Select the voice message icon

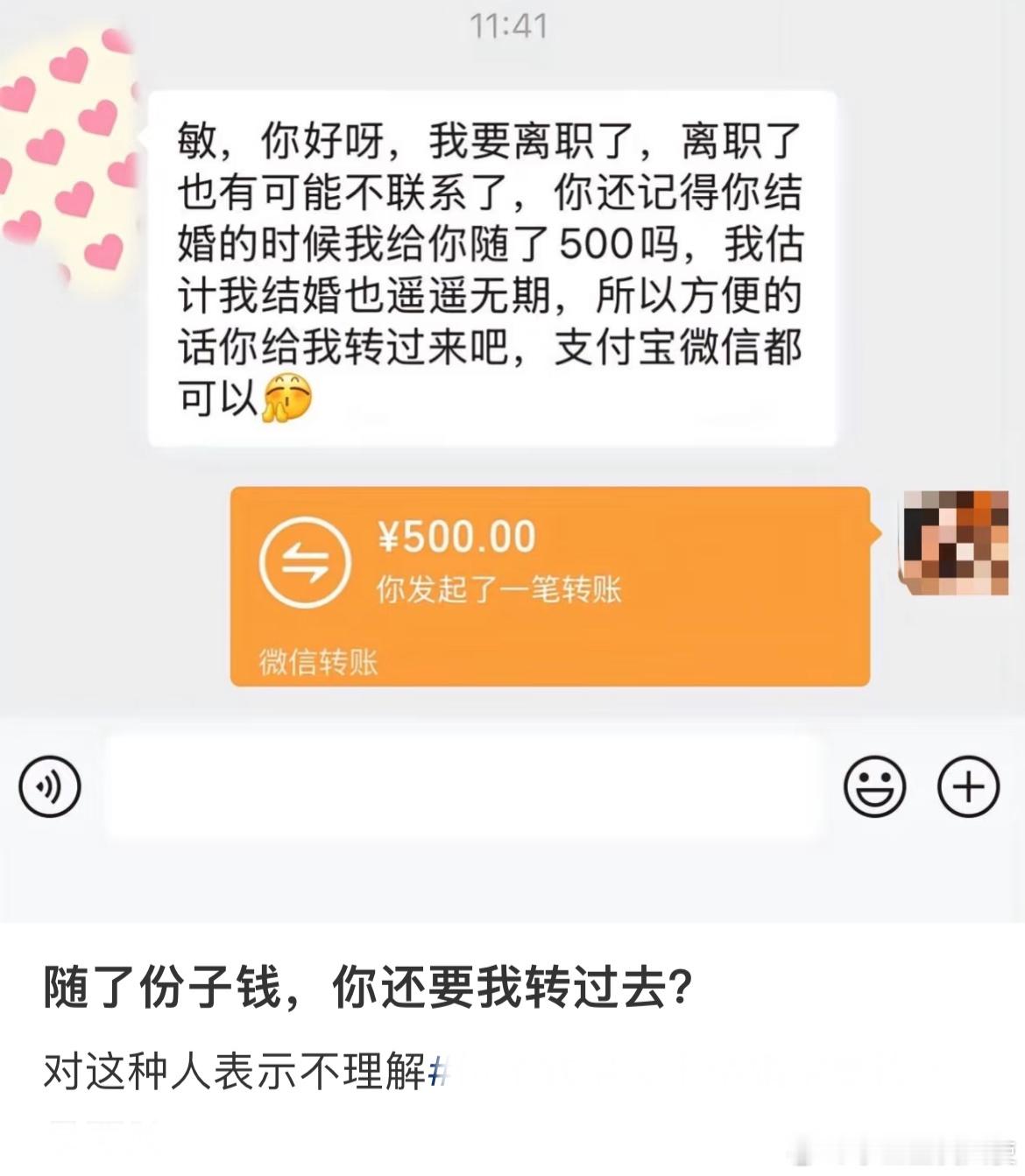(48, 787)
